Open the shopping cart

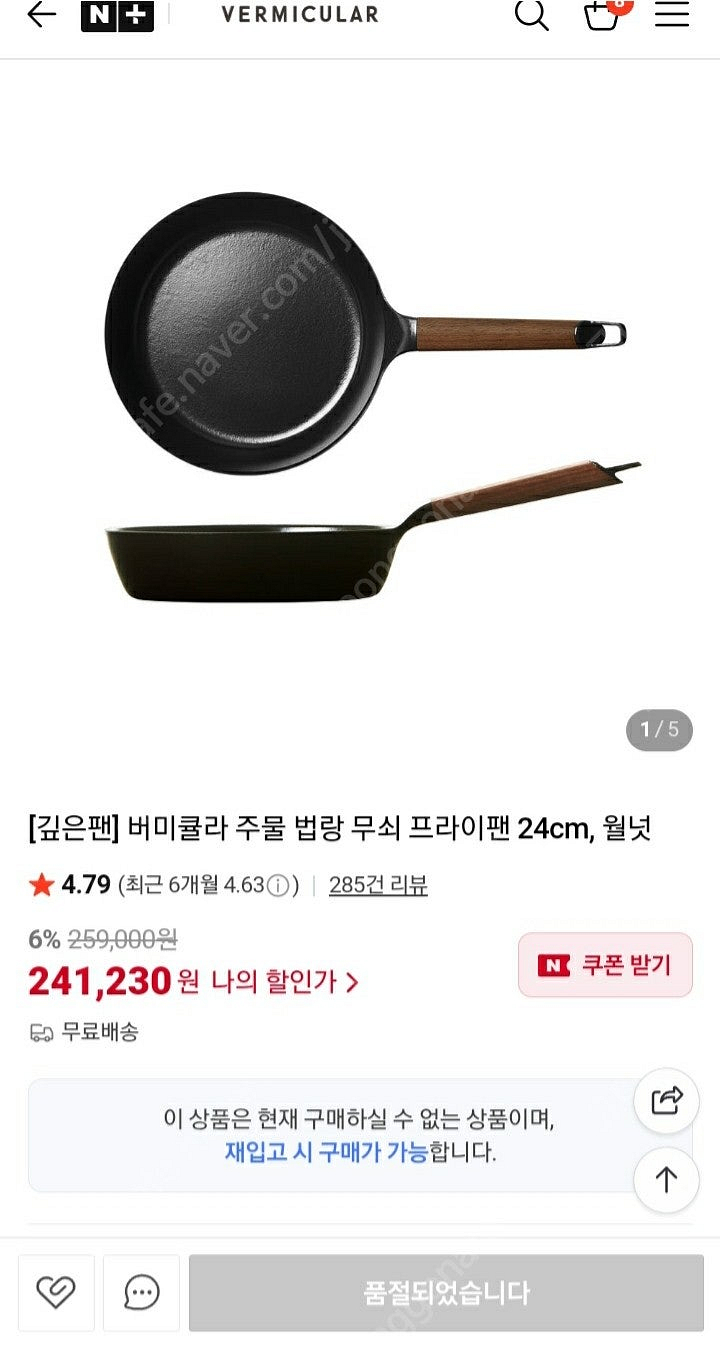tap(602, 15)
